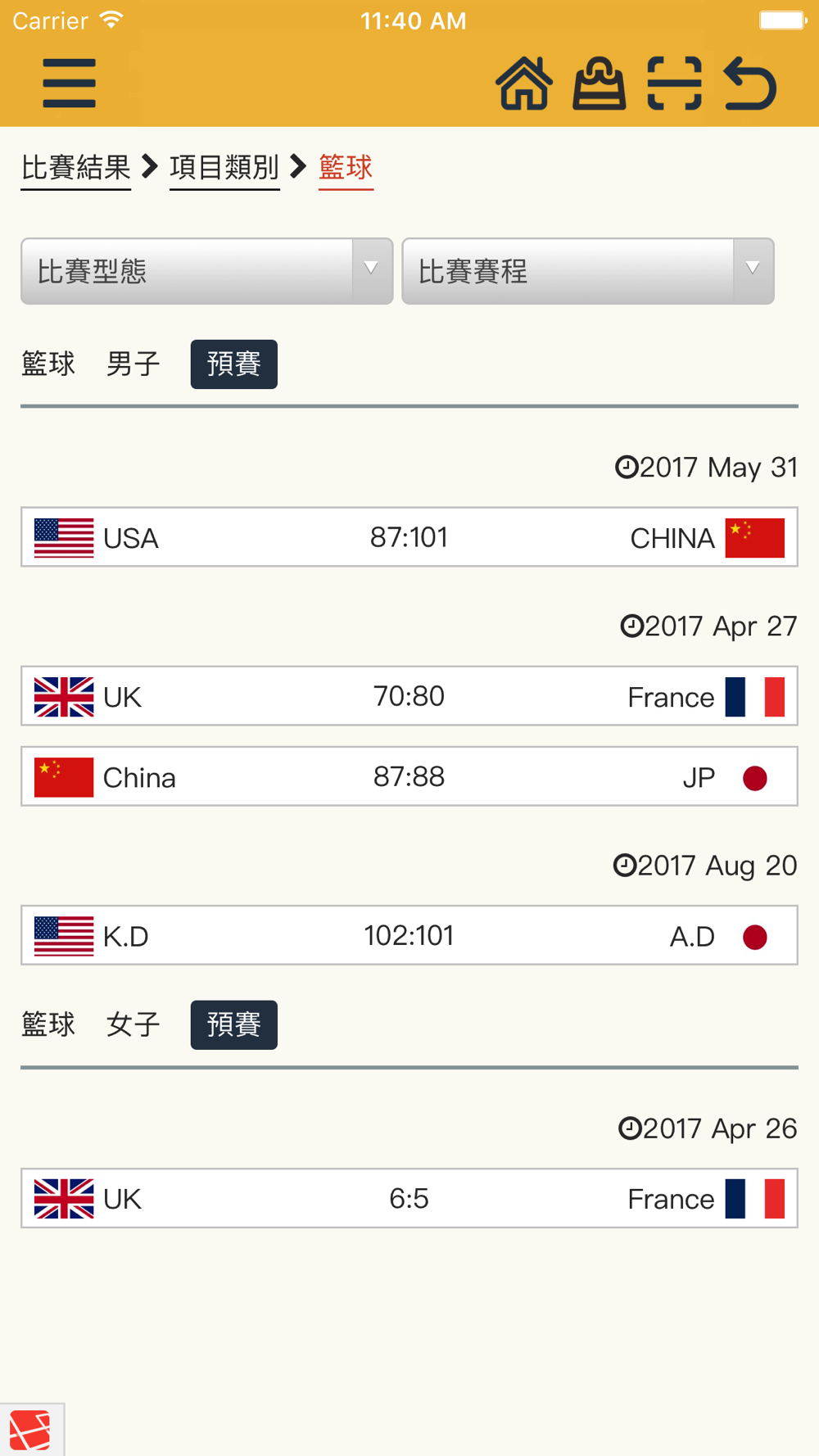Tap the back arrow icon

pyautogui.click(x=750, y=83)
